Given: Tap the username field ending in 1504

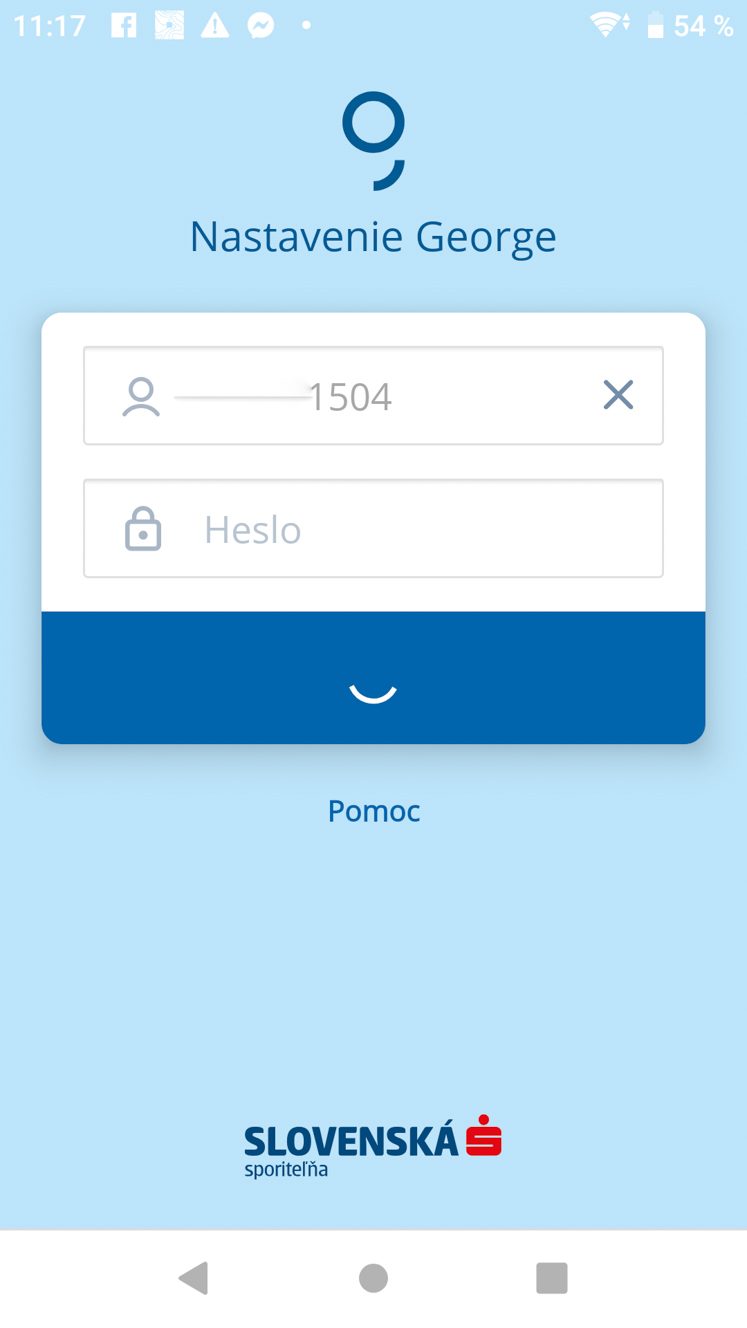Looking at the screenshot, I should 373,396.
